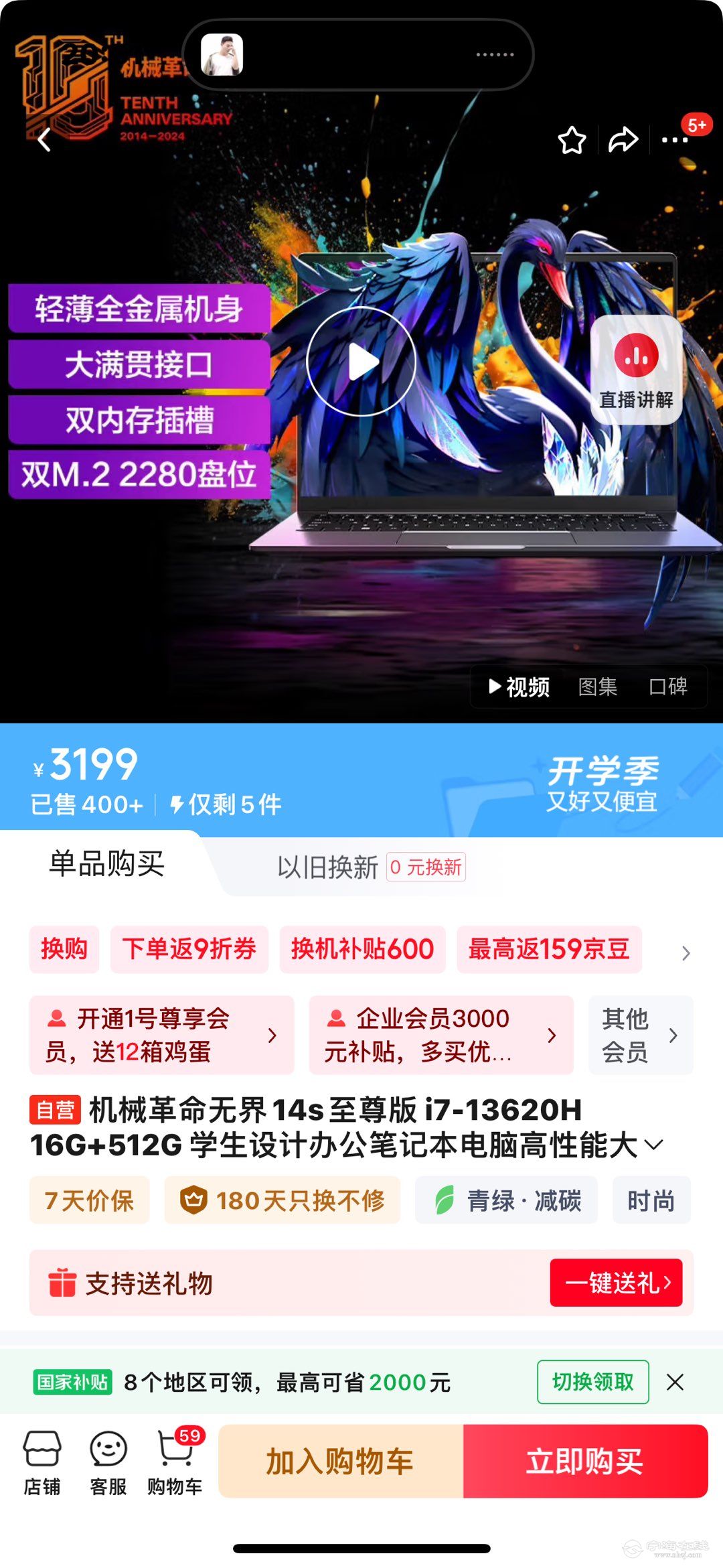The width and height of the screenshot is (723, 1568).
Task: Open the 企业会员3000元补贴 offer
Action: (x=440, y=1035)
